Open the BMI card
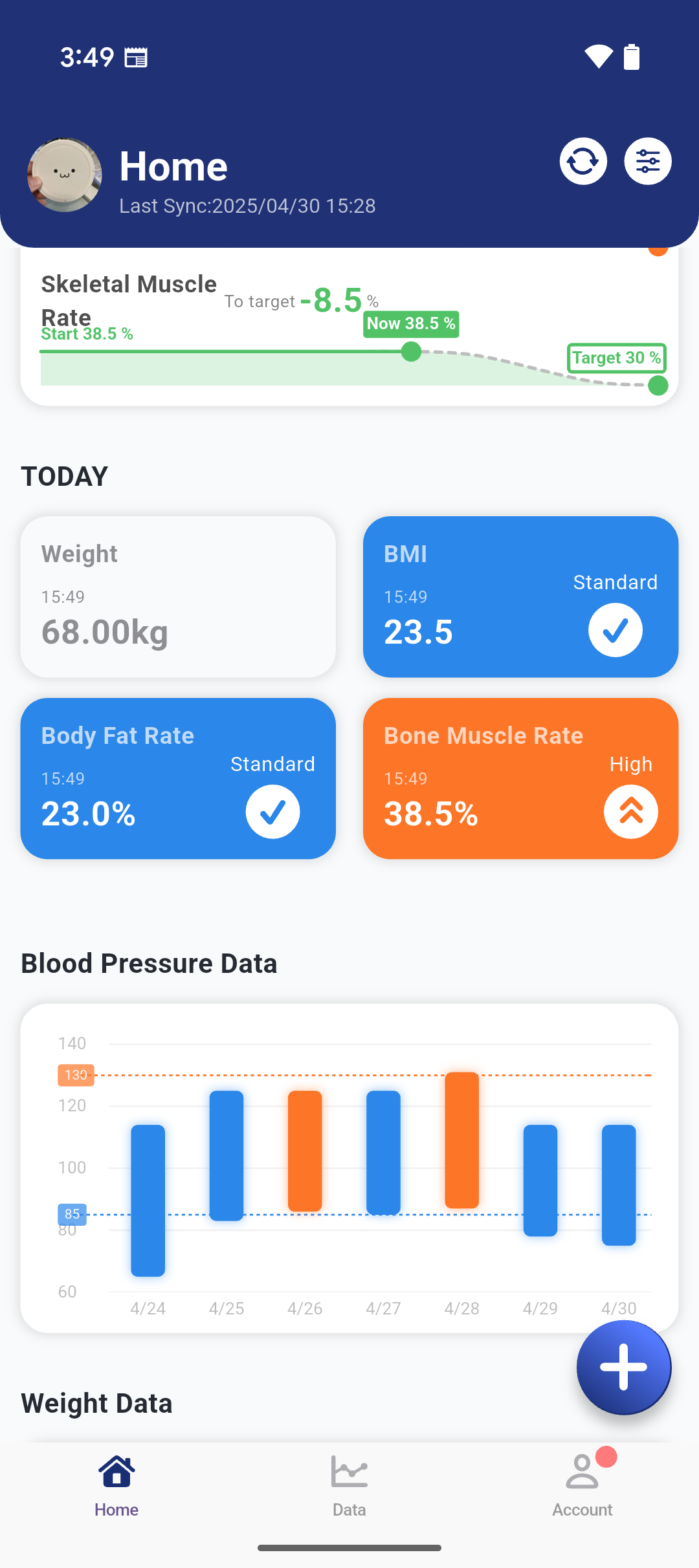Viewport: 699px width, 1568px height. (x=520, y=596)
